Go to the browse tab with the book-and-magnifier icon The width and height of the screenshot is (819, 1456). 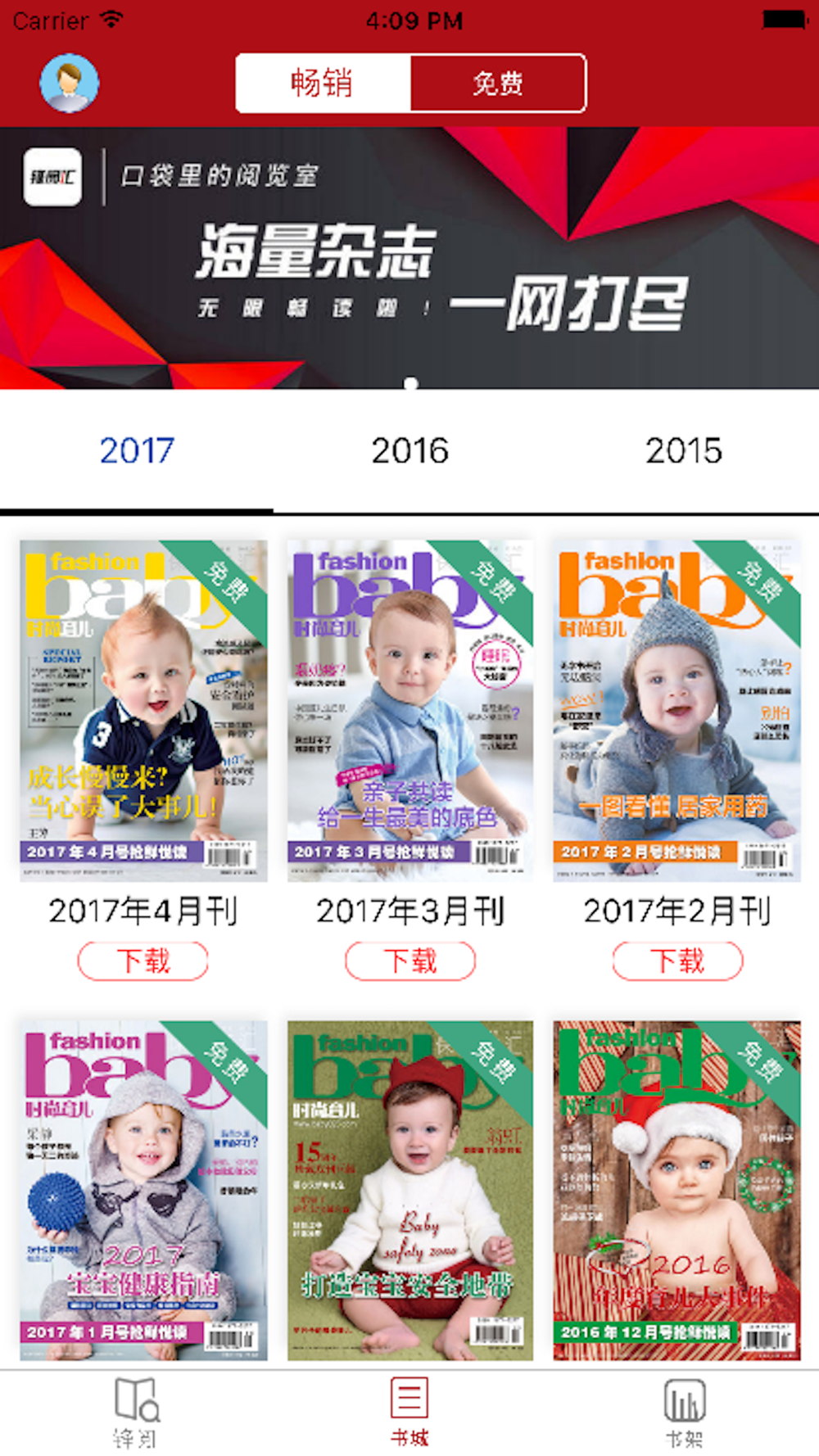point(136,1412)
